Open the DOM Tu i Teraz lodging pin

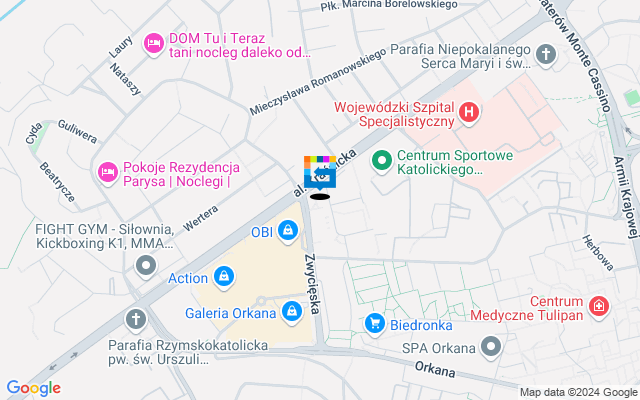(153, 43)
